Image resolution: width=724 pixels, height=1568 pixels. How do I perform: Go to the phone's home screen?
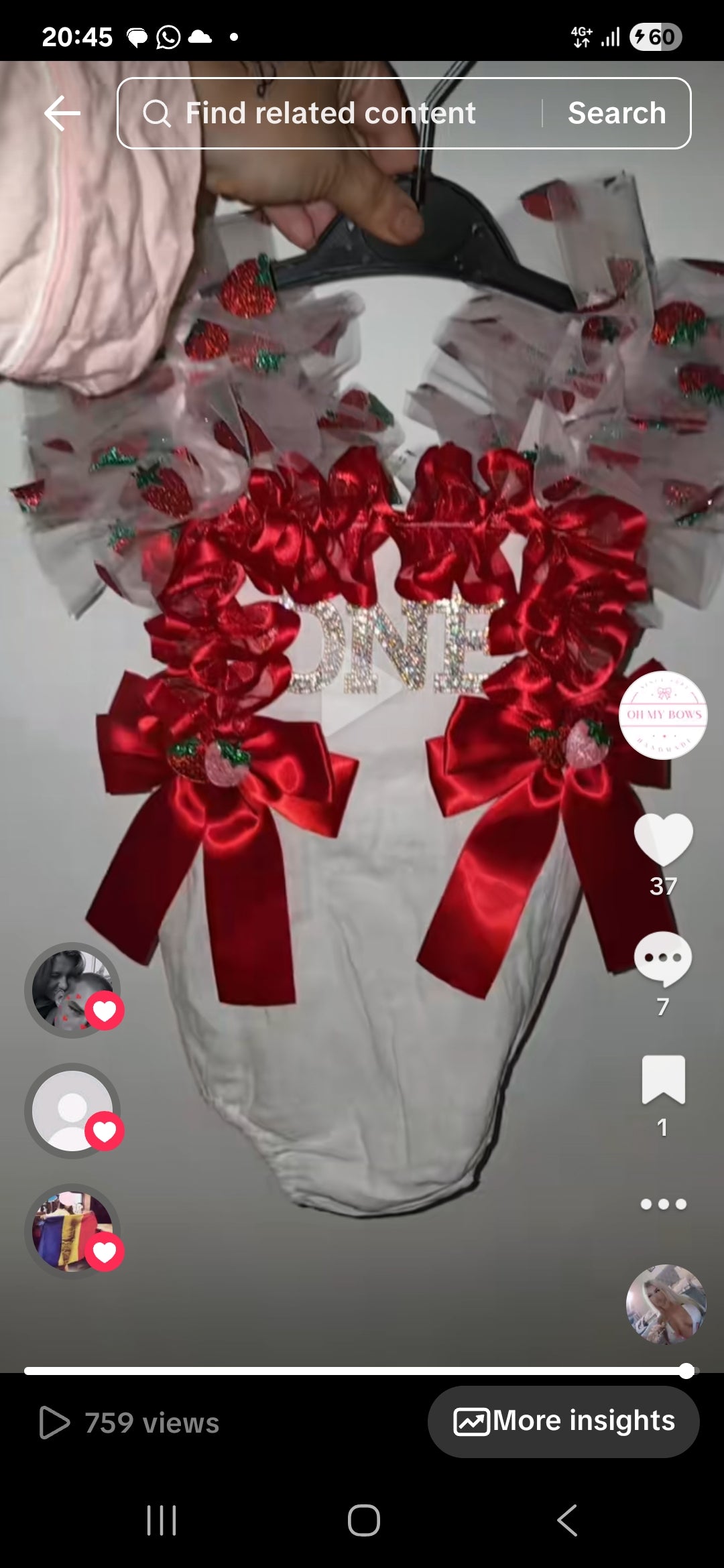coord(363,1520)
